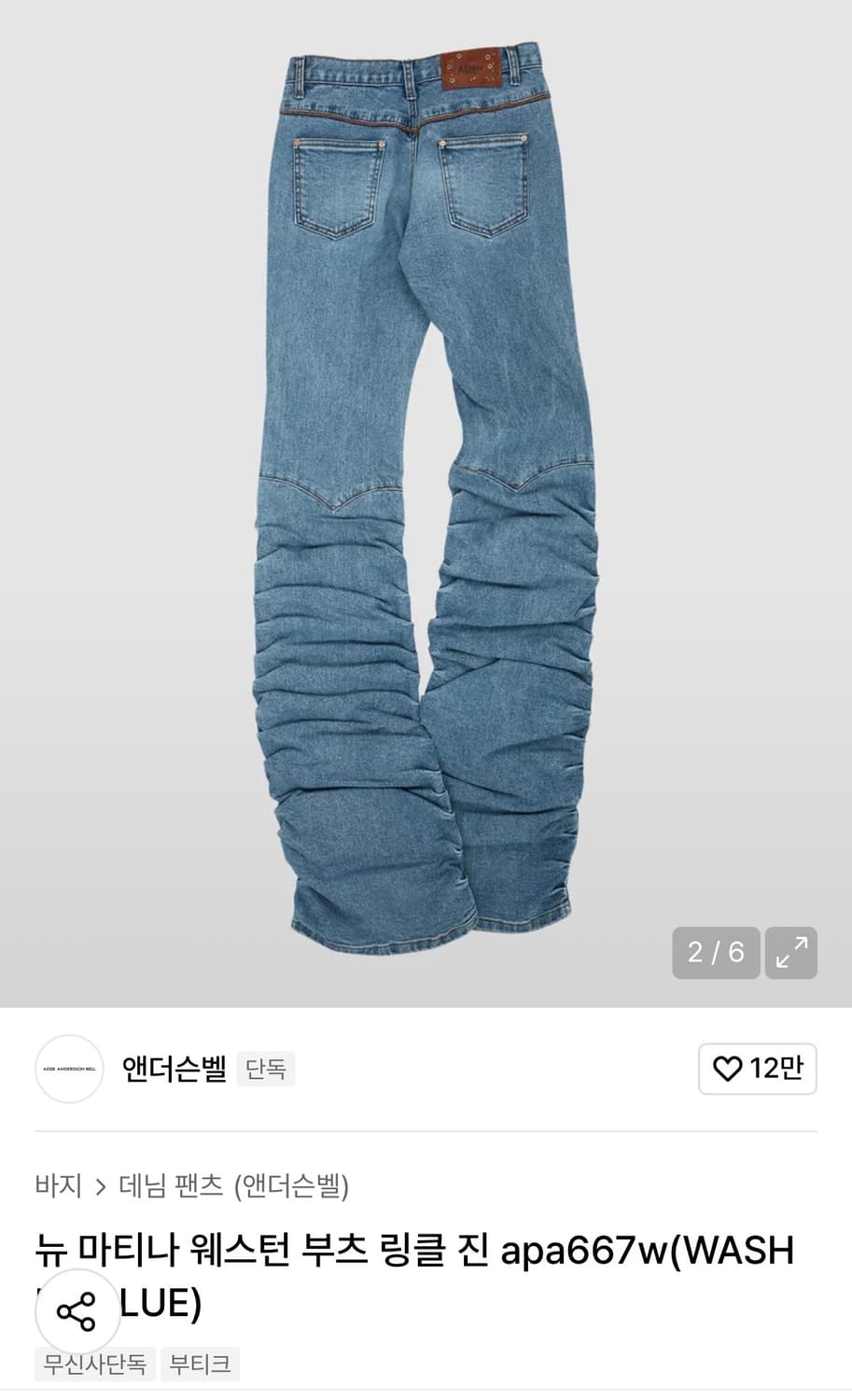Viewport: 852px width, 1400px height.
Task: Select the 단독 badge next to brand name
Action: [265, 1068]
